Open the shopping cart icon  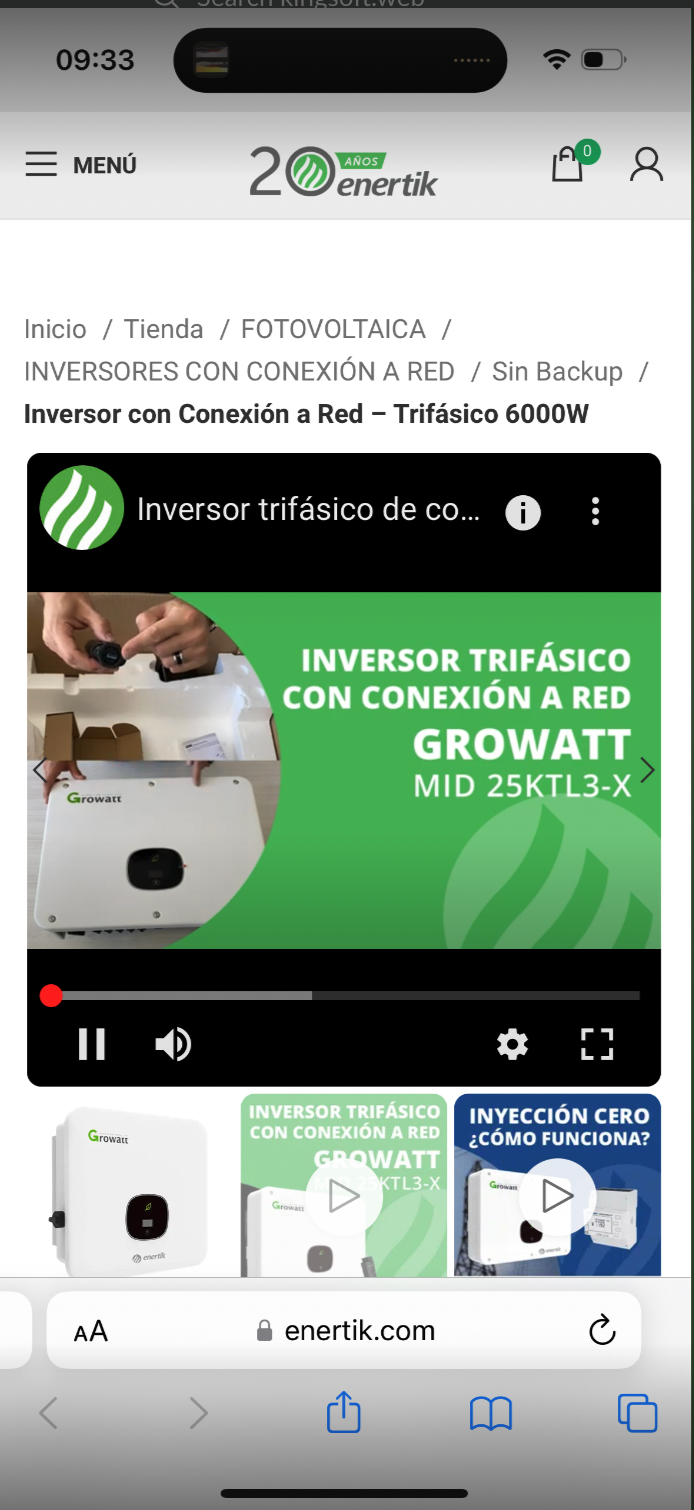567,165
